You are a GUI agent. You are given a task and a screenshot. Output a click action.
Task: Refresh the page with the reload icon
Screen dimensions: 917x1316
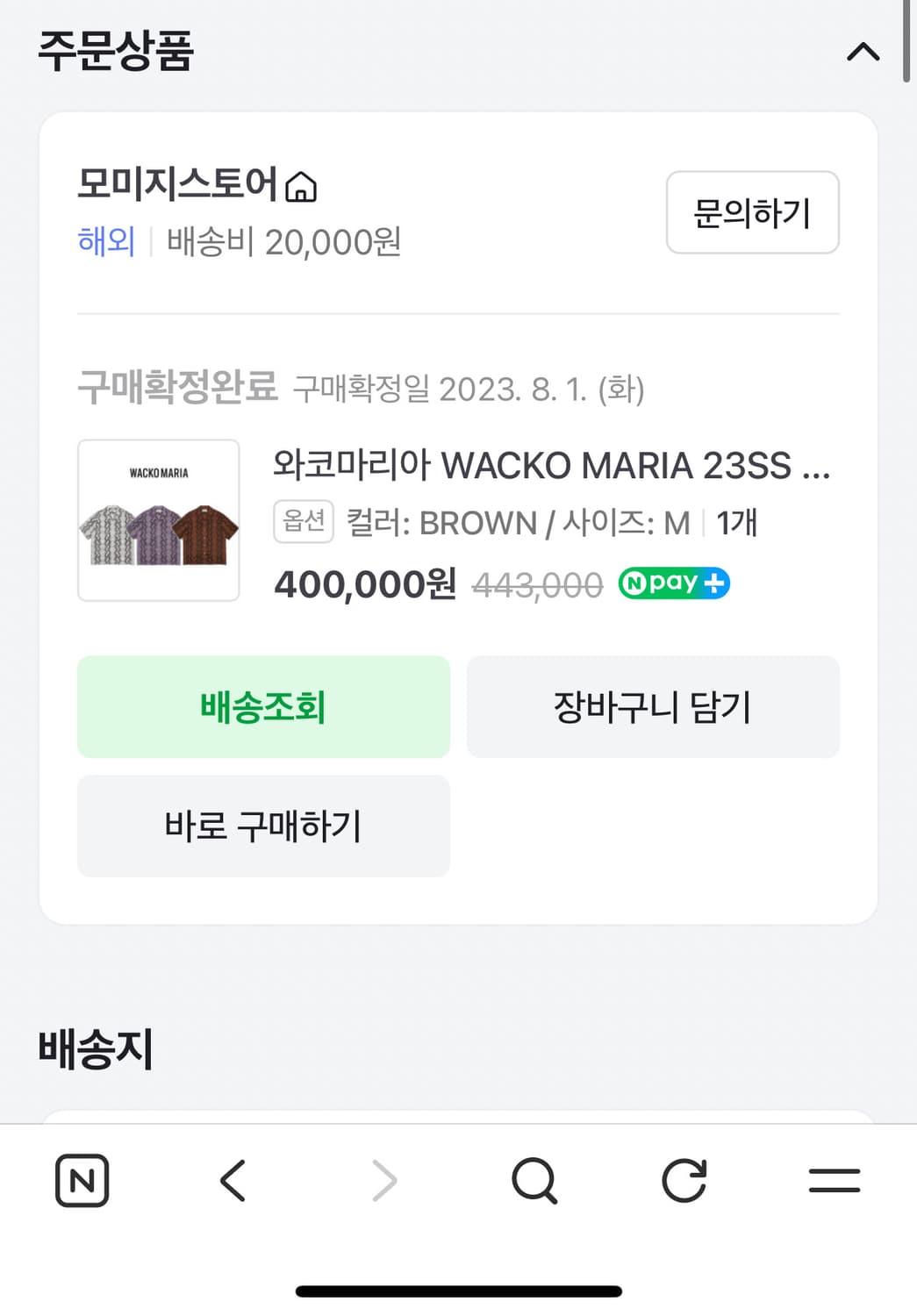[685, 1180]
